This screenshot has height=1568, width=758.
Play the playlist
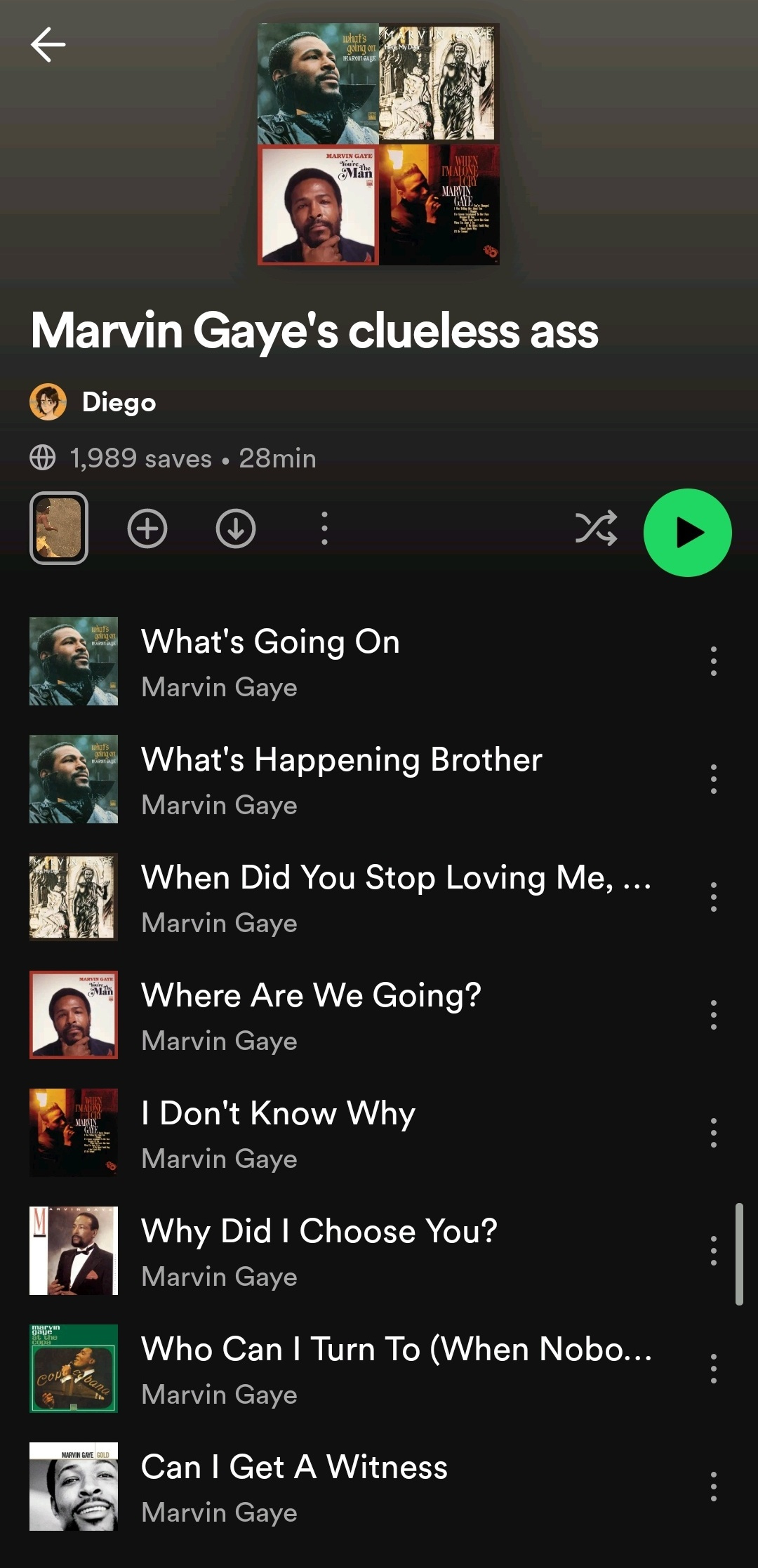pyautogui.click(x=687, y=533)
